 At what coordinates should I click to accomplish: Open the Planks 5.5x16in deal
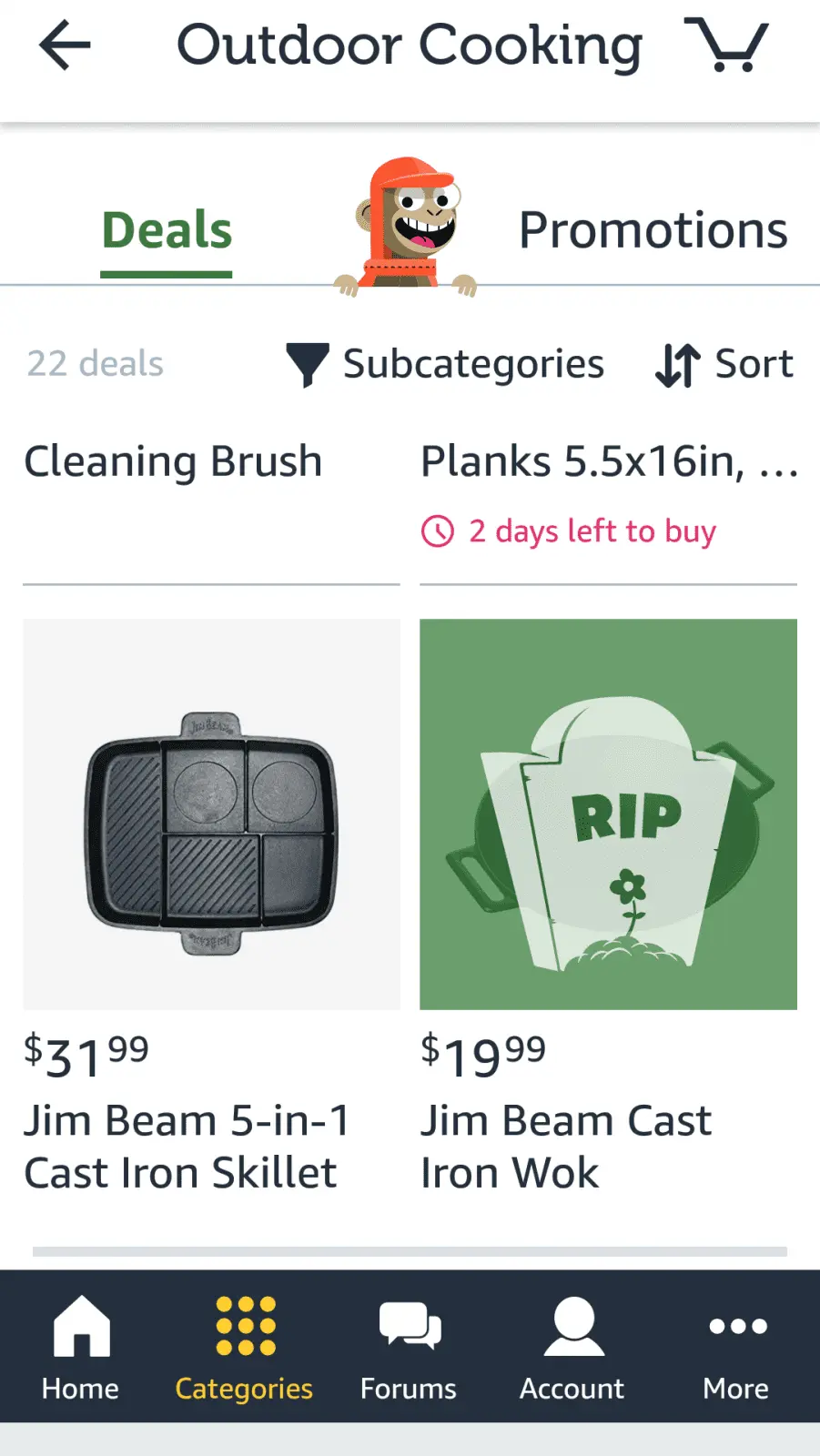608,461
